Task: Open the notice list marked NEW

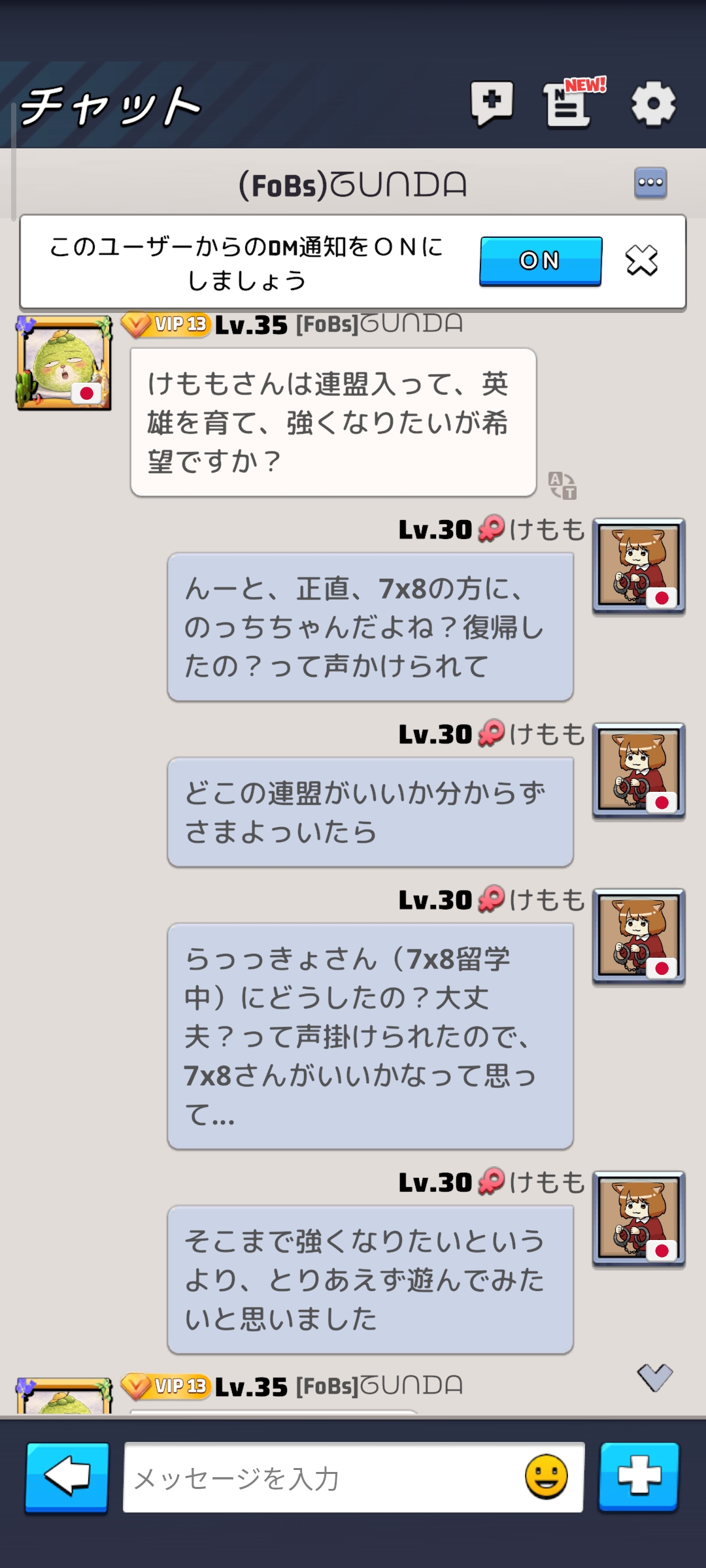Action: (x=569, y=103)
